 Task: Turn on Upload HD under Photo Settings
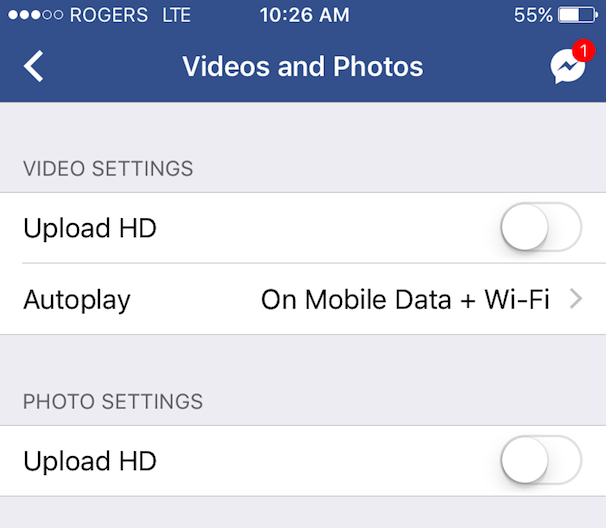point(540,461)
